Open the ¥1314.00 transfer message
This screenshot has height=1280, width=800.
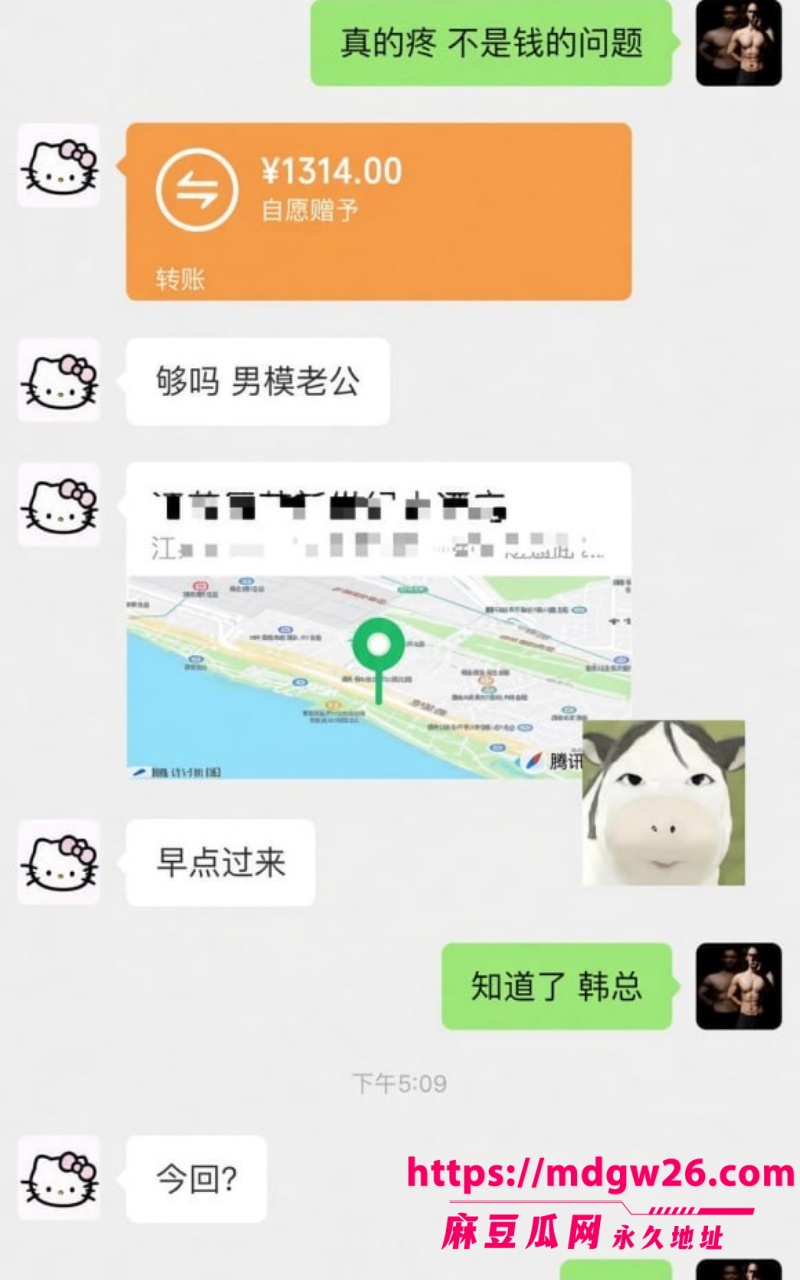click(x=378, y=211)
